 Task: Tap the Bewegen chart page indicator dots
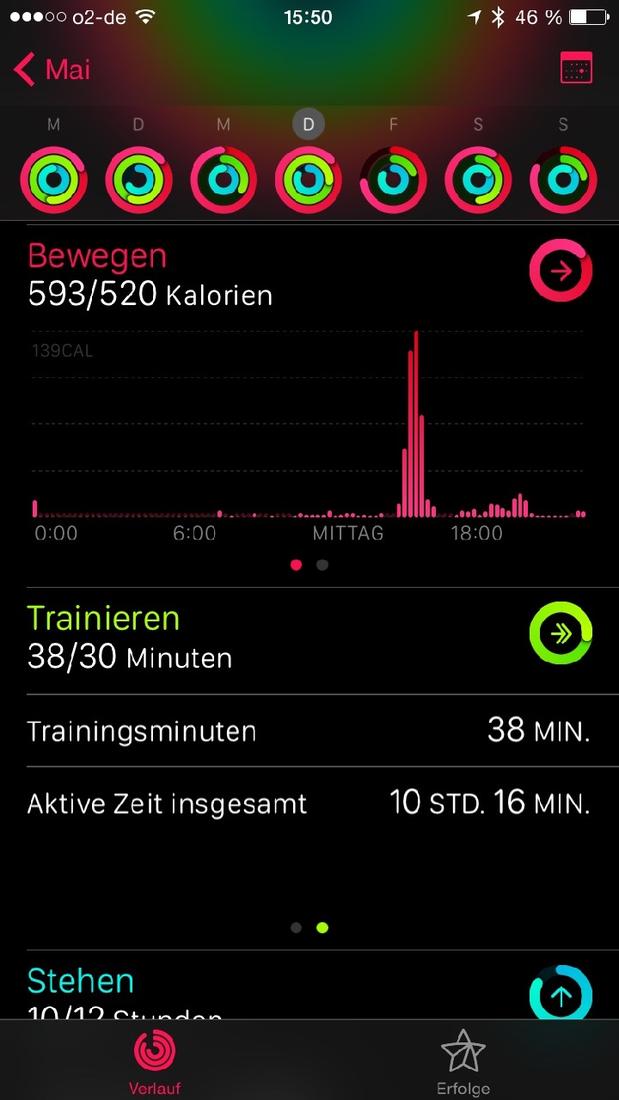click(310, 565)
